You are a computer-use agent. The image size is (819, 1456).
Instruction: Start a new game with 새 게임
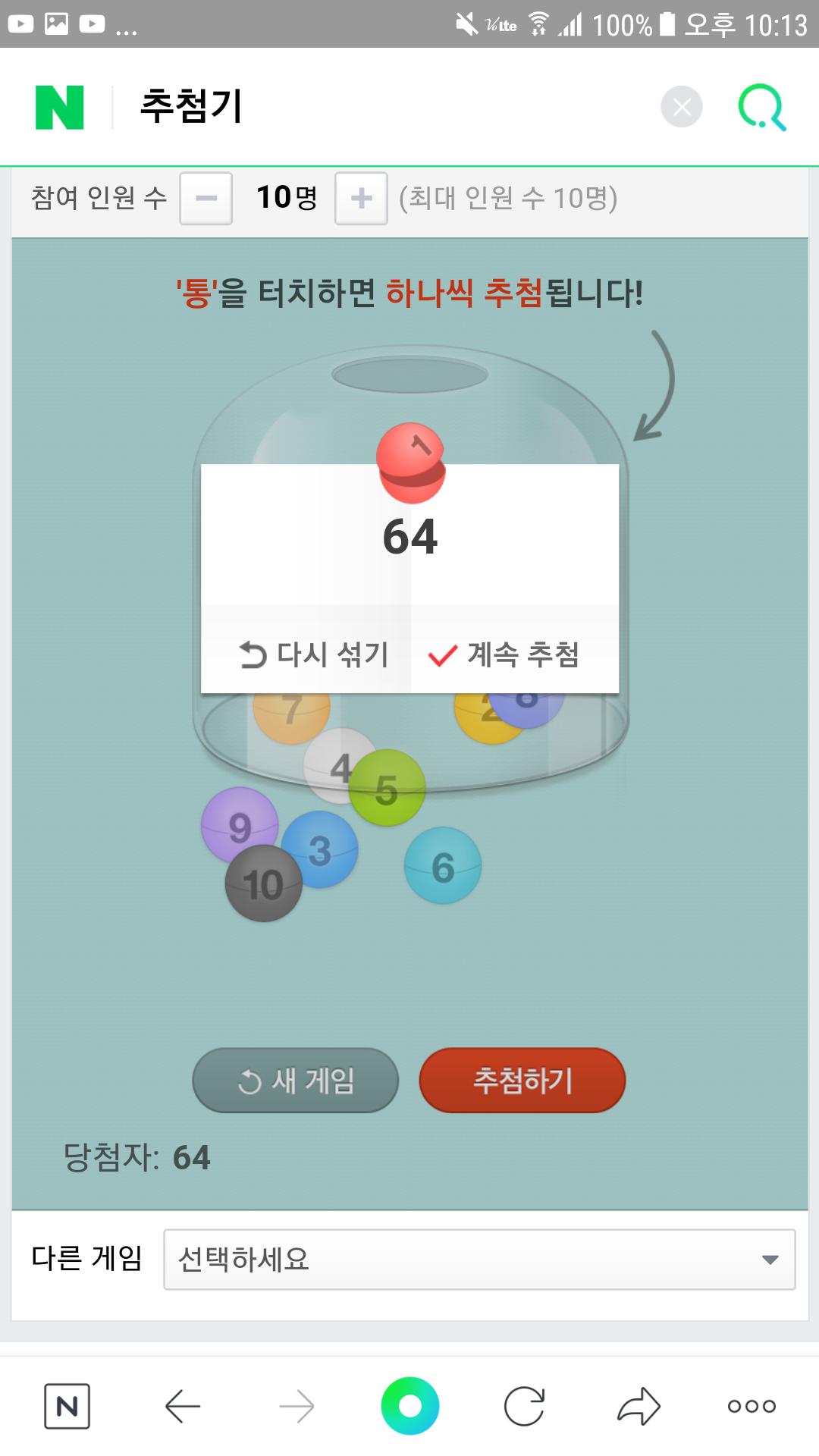(296, 1081)
